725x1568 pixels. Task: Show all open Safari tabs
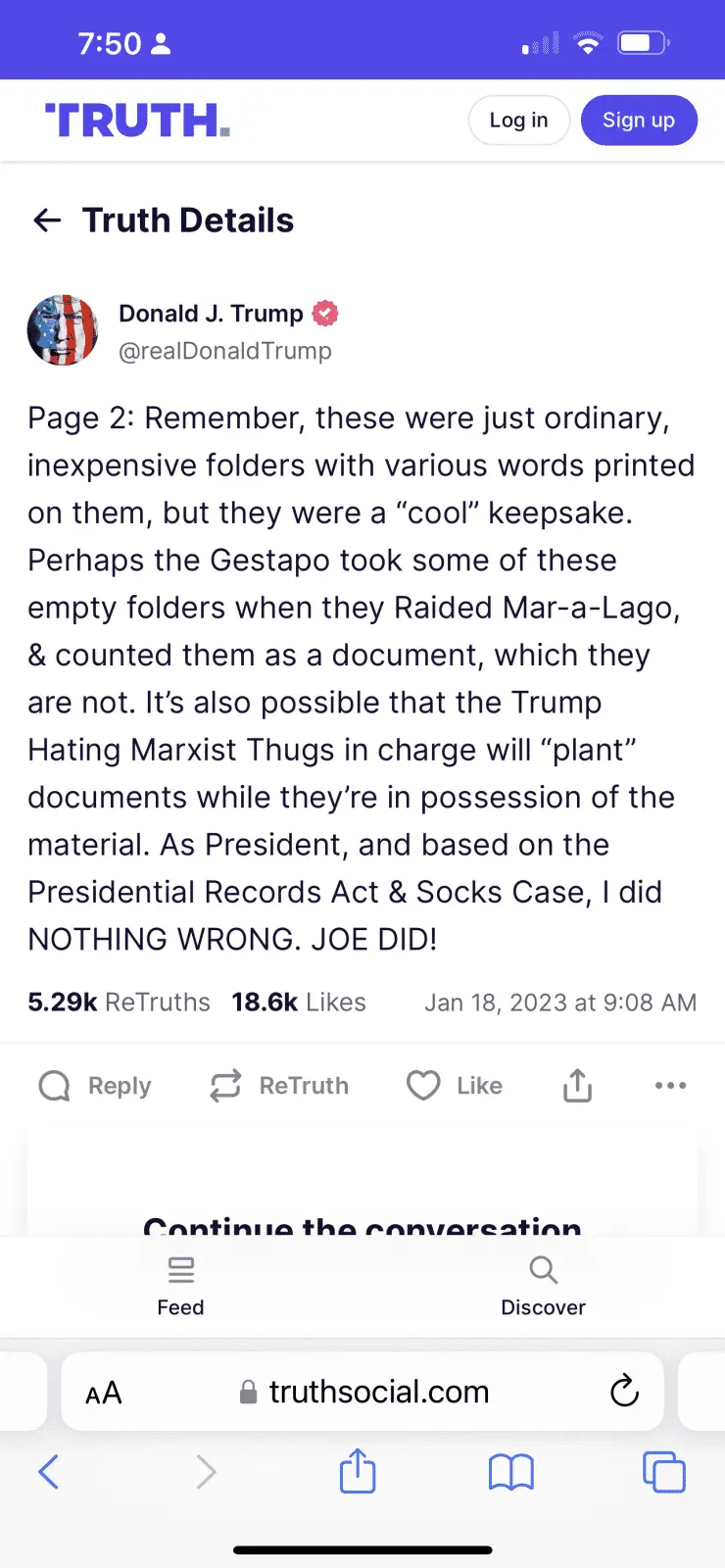(663, 1472)
